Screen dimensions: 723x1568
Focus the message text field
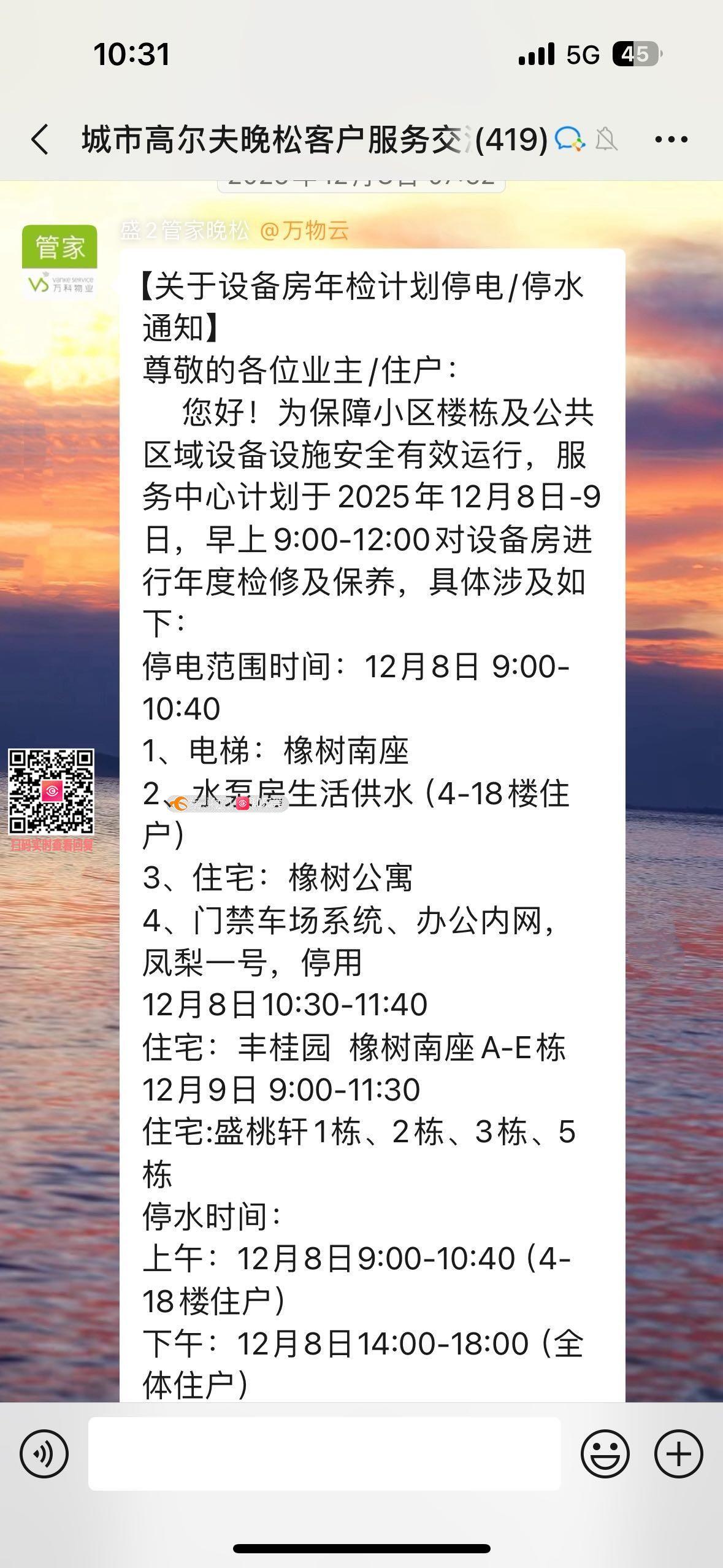point(324,1454)
